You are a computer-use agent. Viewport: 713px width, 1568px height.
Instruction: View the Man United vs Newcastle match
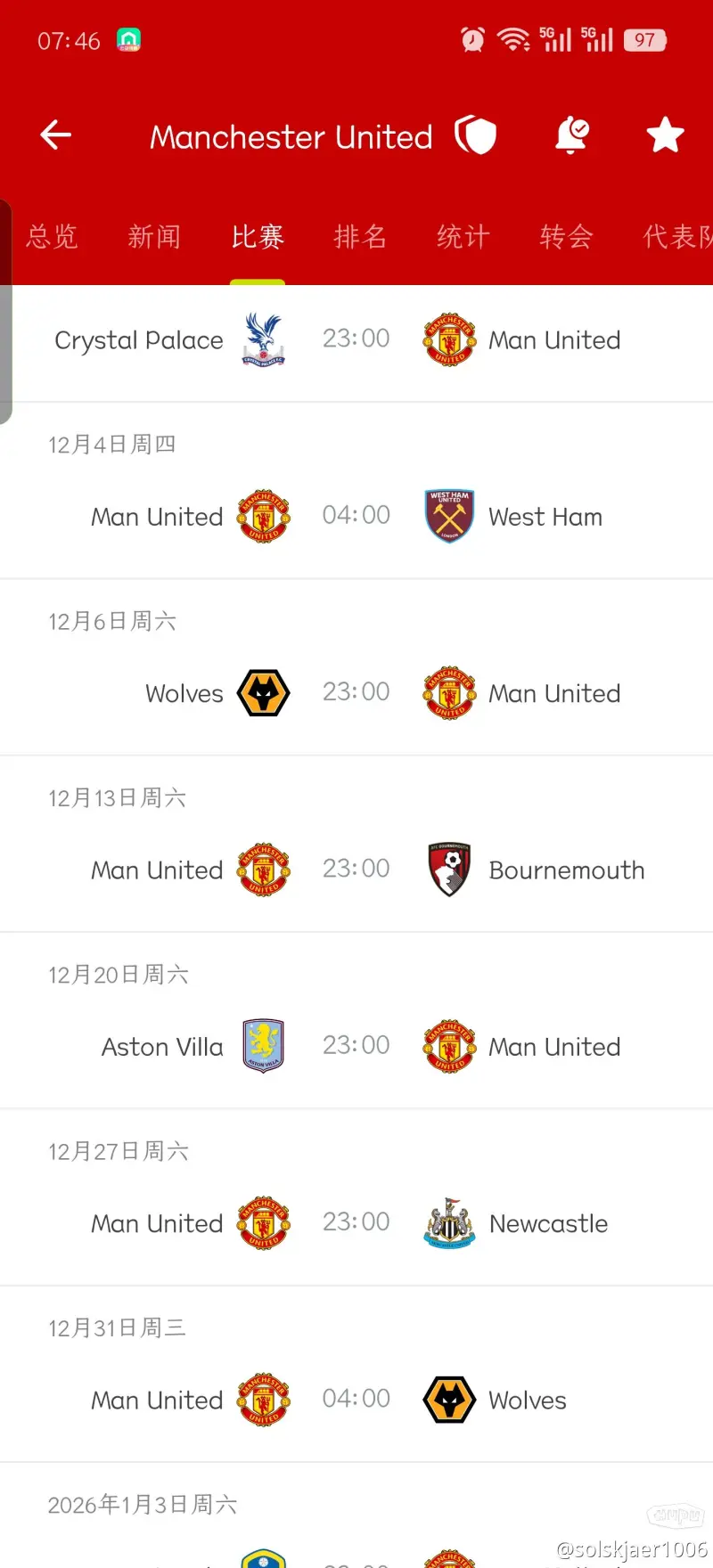356,1222
